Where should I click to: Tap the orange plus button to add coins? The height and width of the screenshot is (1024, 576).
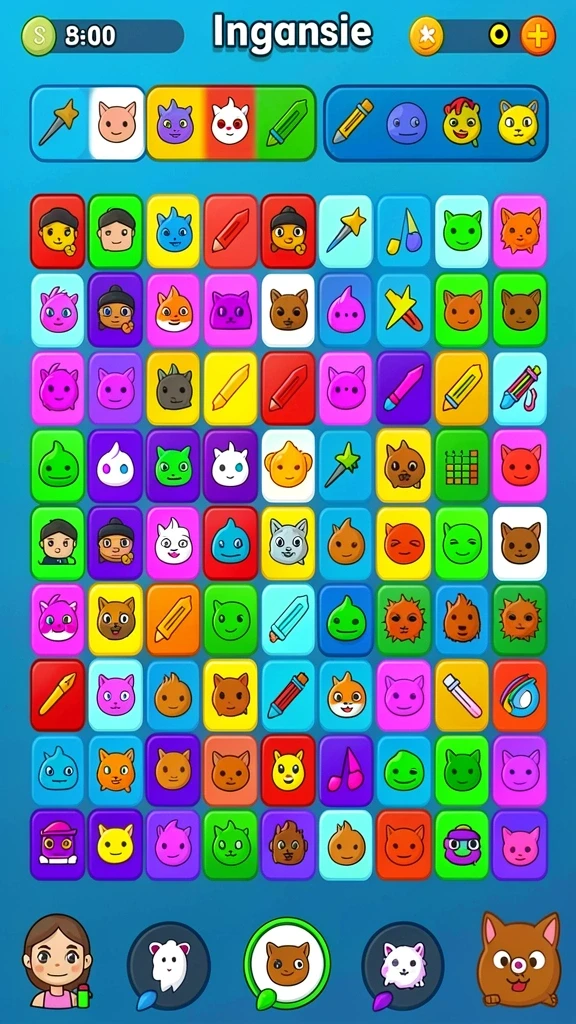pyautogui.click(x=538, y=36)
